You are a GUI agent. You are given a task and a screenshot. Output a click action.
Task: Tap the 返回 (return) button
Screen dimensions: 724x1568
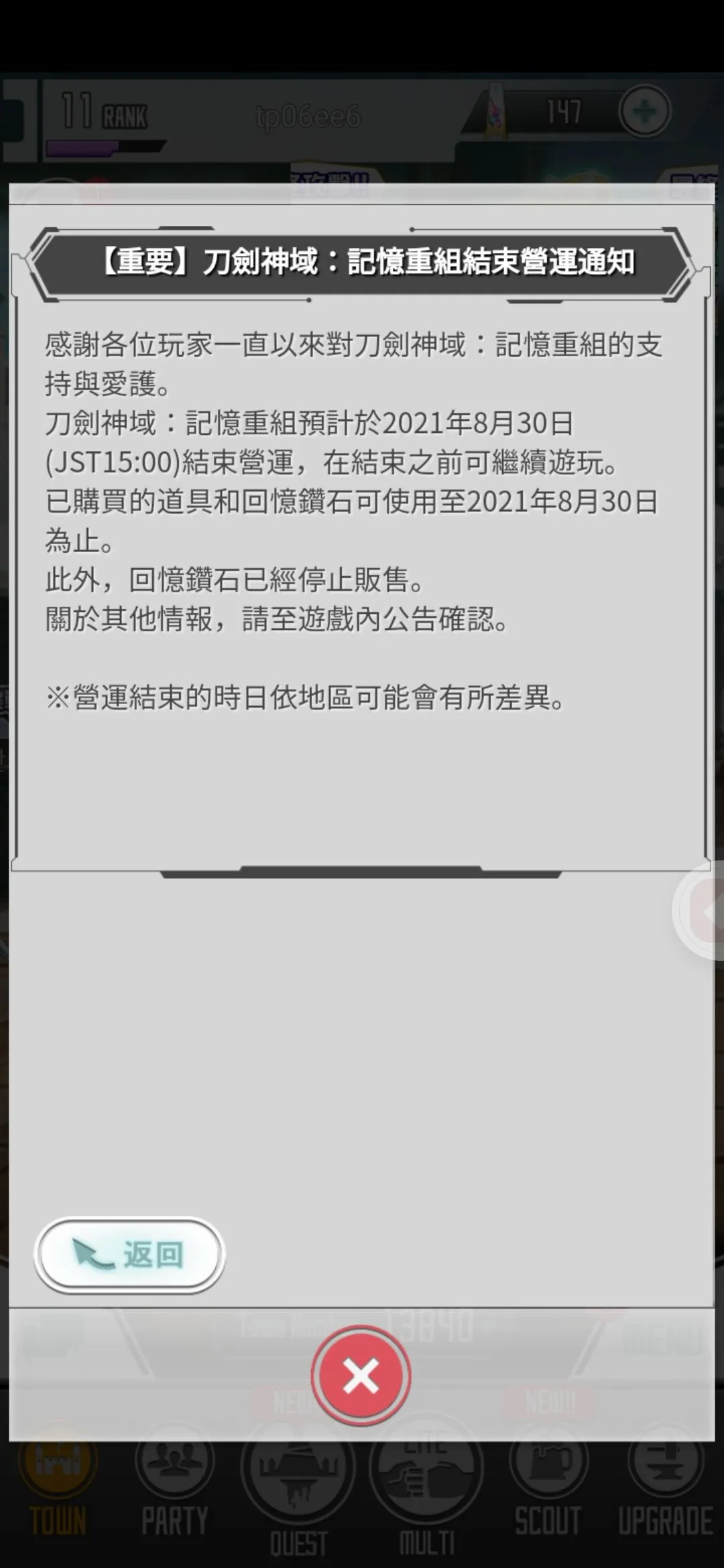pos(129,1254)
